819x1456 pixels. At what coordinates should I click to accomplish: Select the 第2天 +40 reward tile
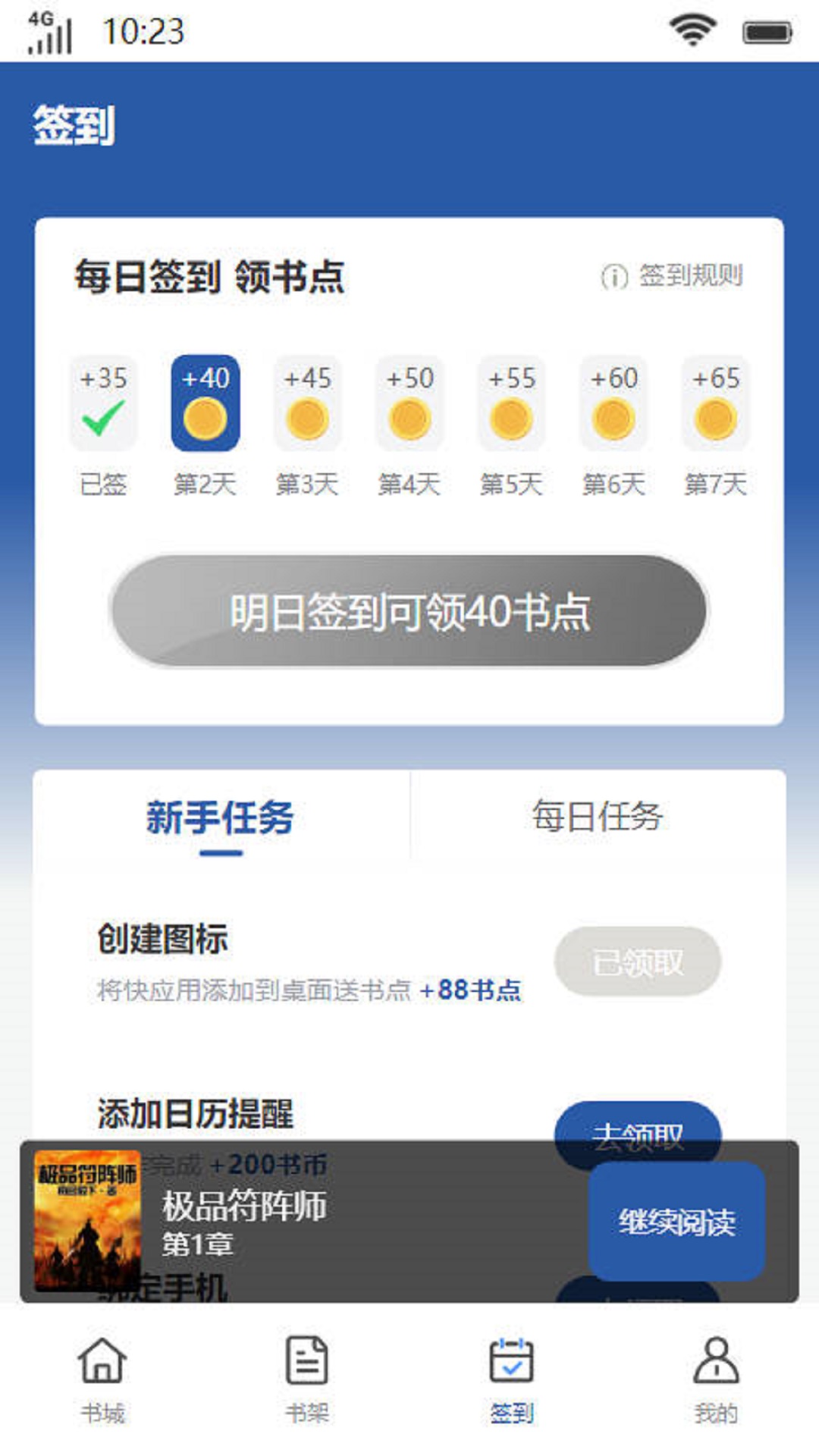(206, 403)
